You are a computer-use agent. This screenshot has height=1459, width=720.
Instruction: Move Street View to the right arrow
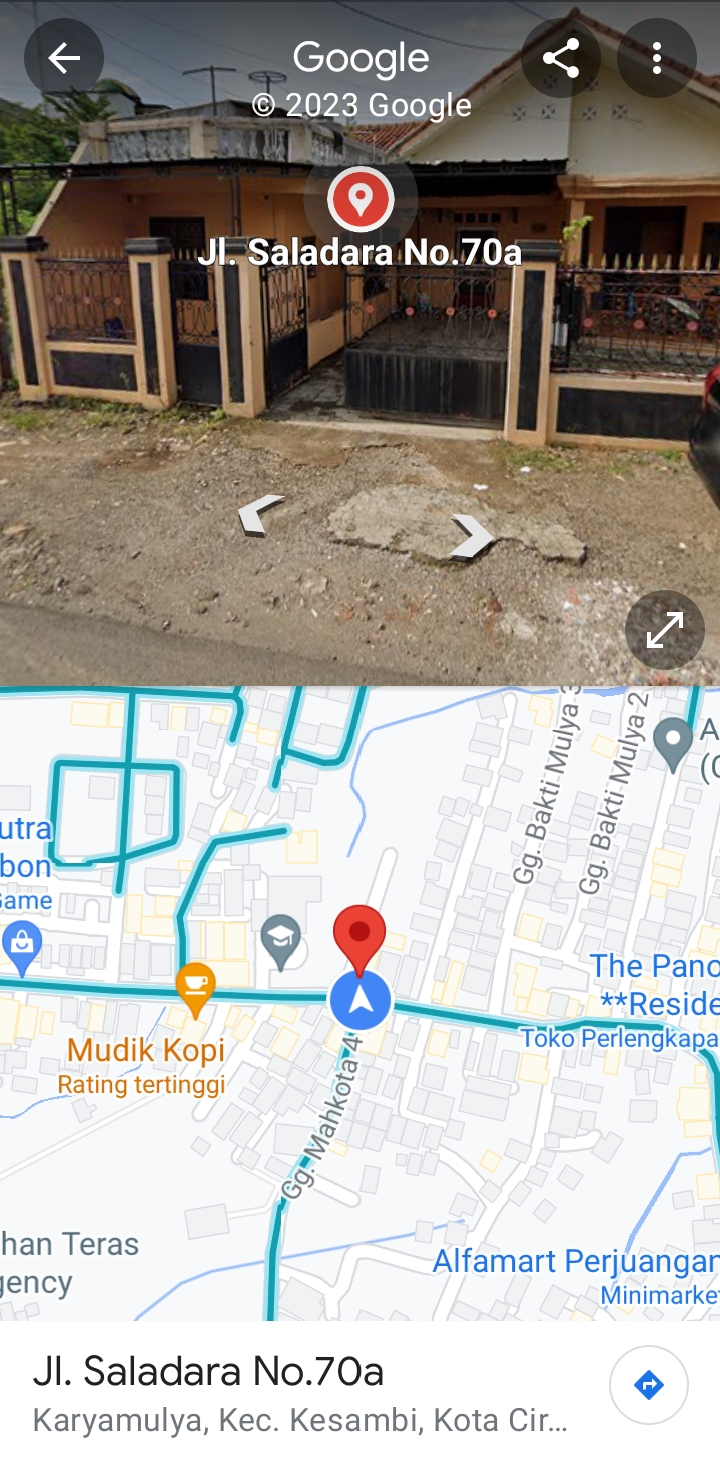472,537
